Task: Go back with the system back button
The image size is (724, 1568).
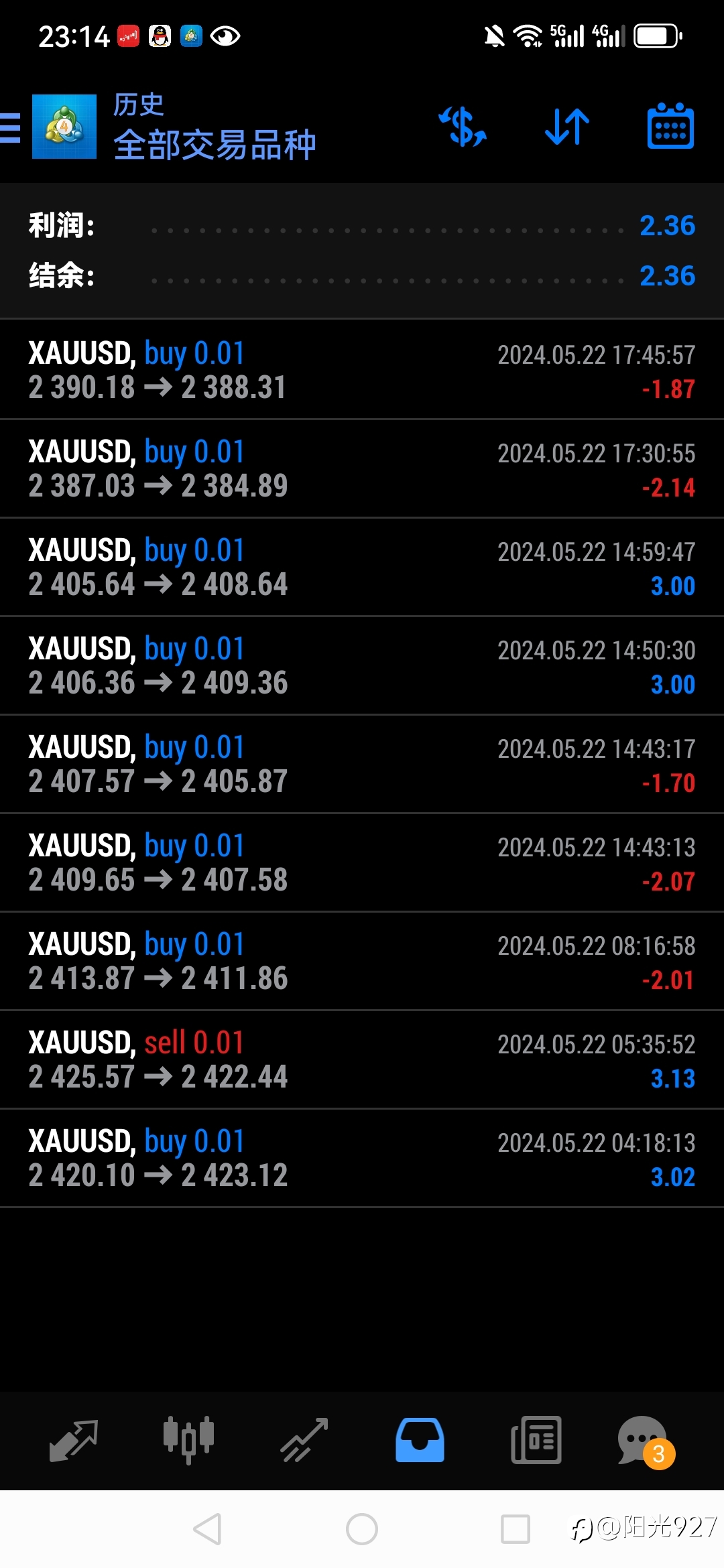Action: (x=207, y=1529)
